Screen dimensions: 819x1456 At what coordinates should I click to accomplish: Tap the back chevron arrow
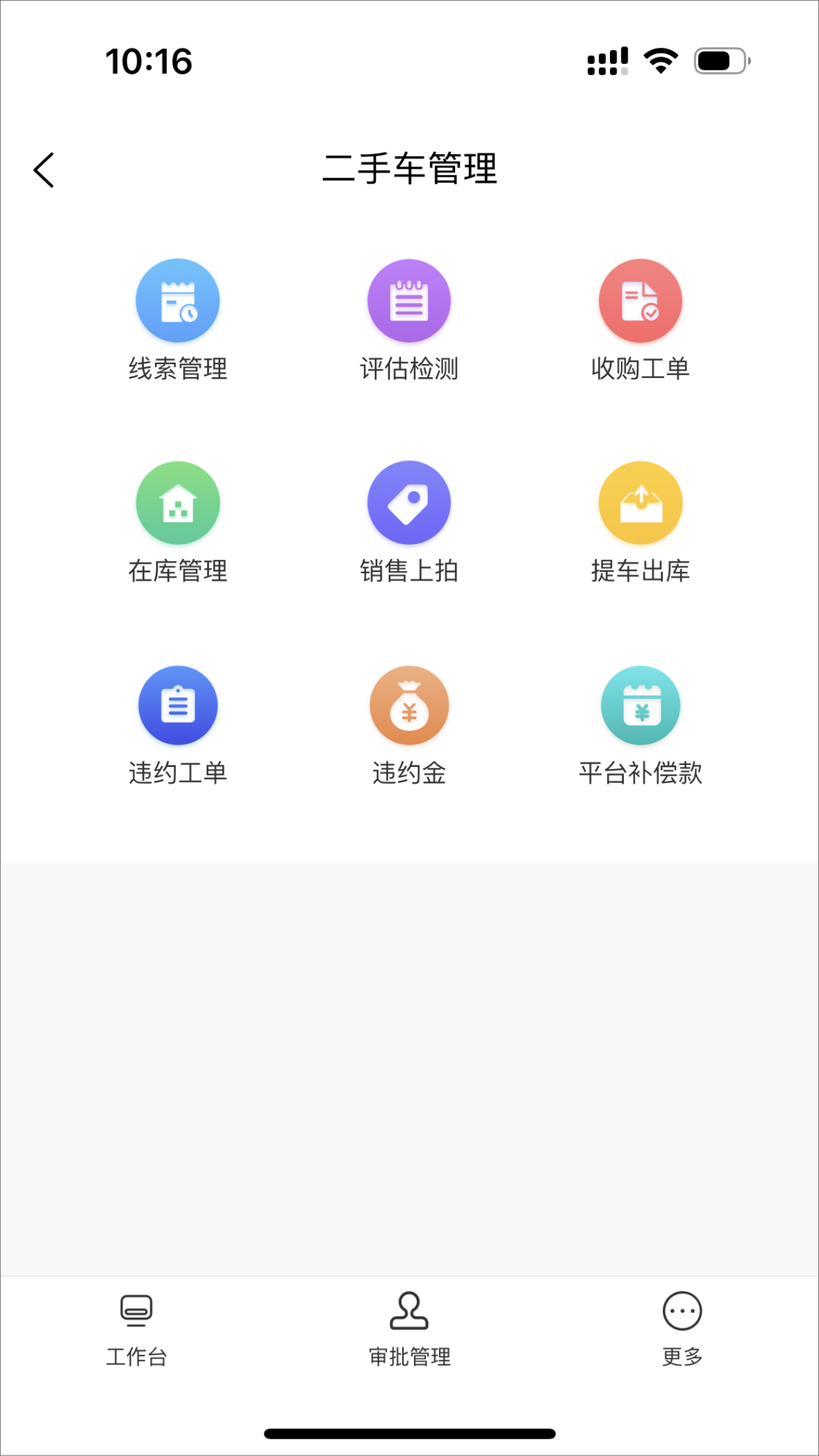(44, 169)
